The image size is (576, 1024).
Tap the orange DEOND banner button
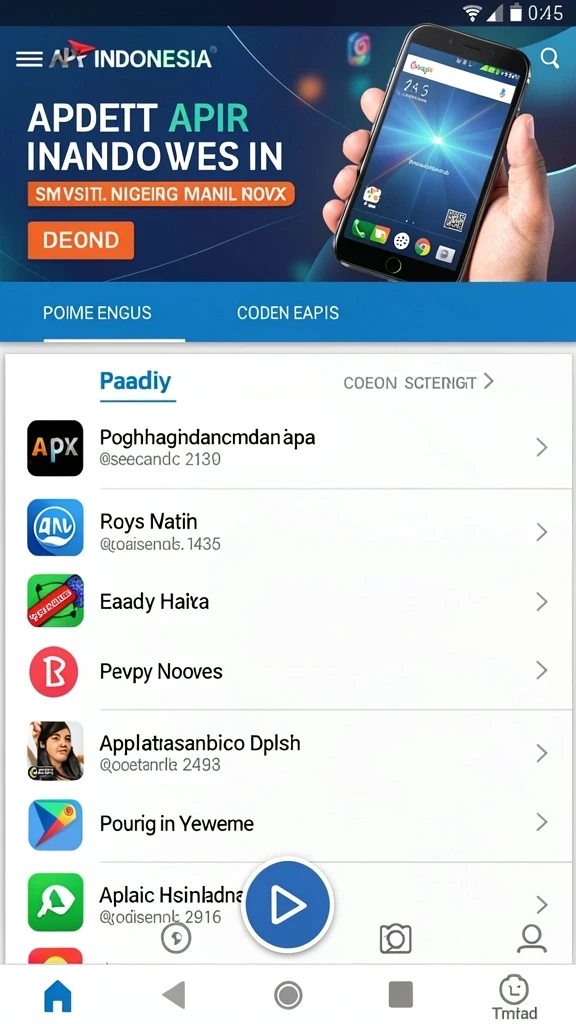[80, 240]
